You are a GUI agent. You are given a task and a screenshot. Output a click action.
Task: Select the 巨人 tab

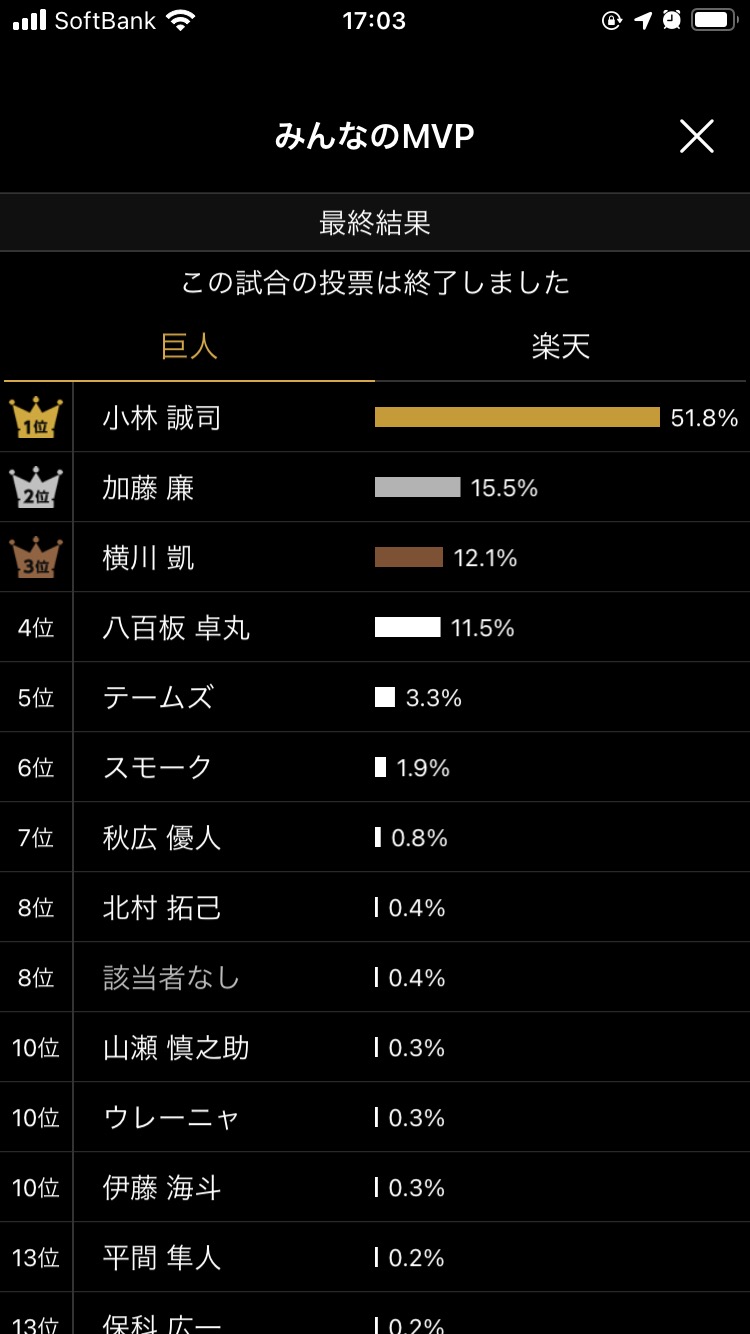[x=189, y=347]
